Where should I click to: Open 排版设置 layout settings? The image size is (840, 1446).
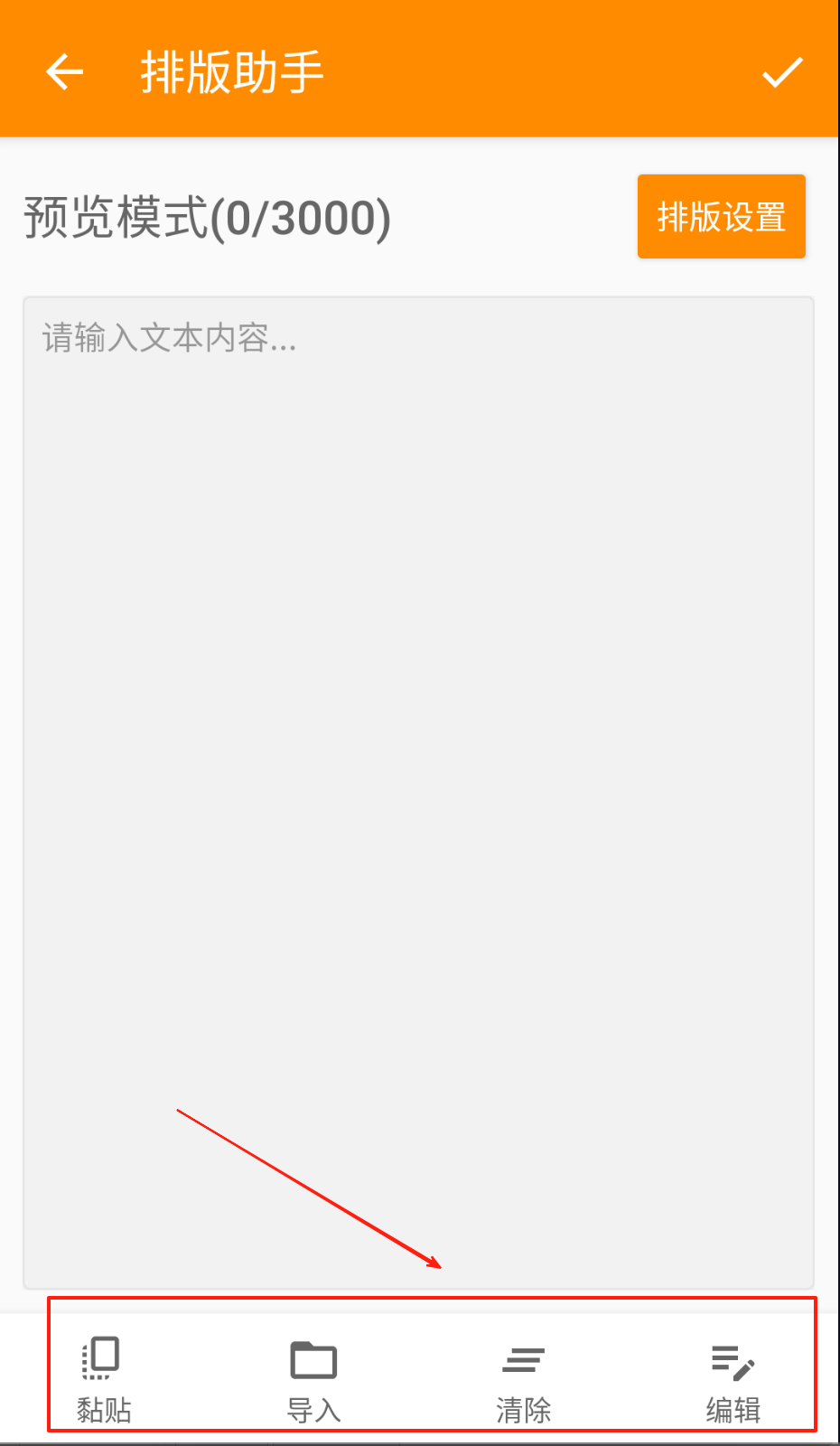coord(721,217)
